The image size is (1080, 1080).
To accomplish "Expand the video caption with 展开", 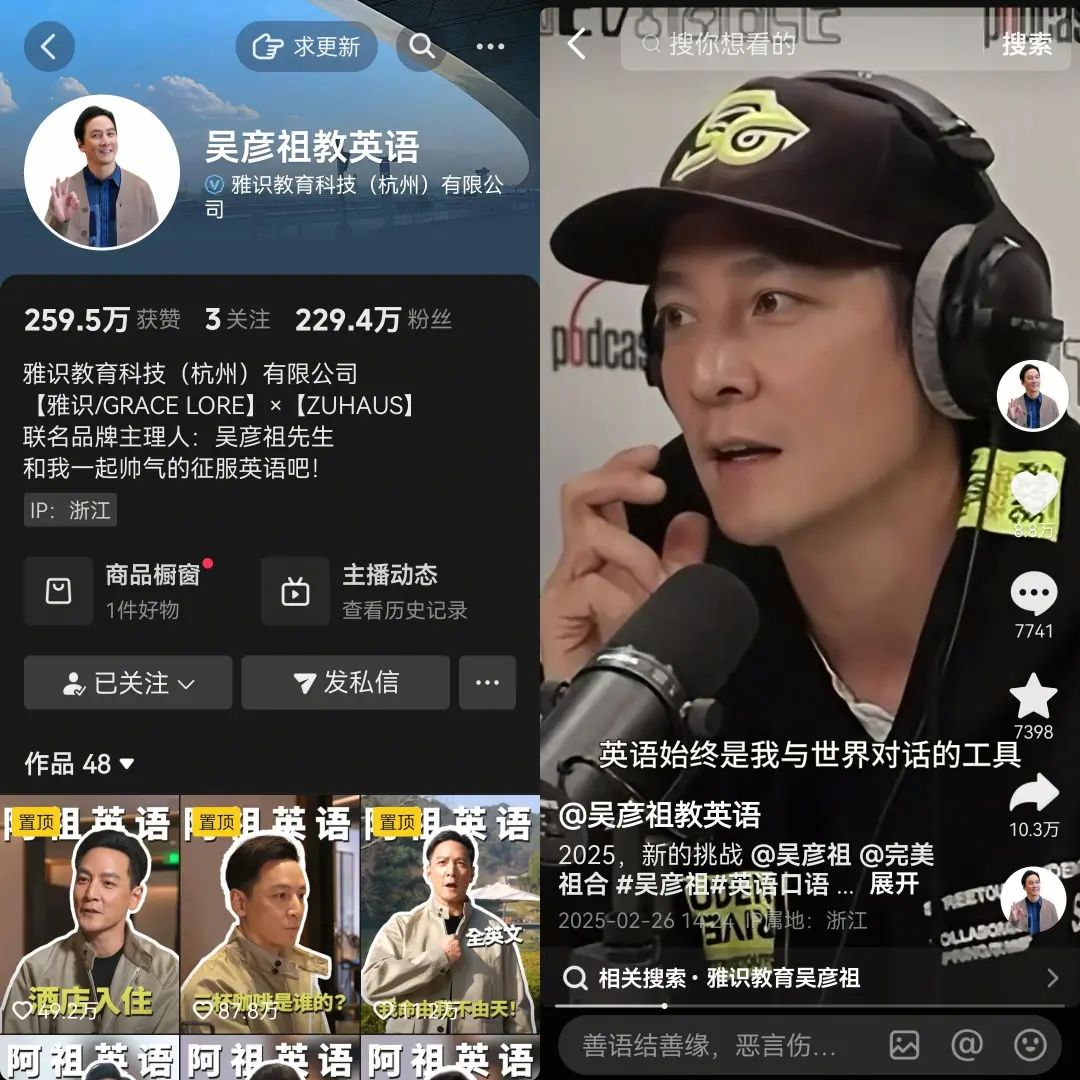I will click(894, 884).
